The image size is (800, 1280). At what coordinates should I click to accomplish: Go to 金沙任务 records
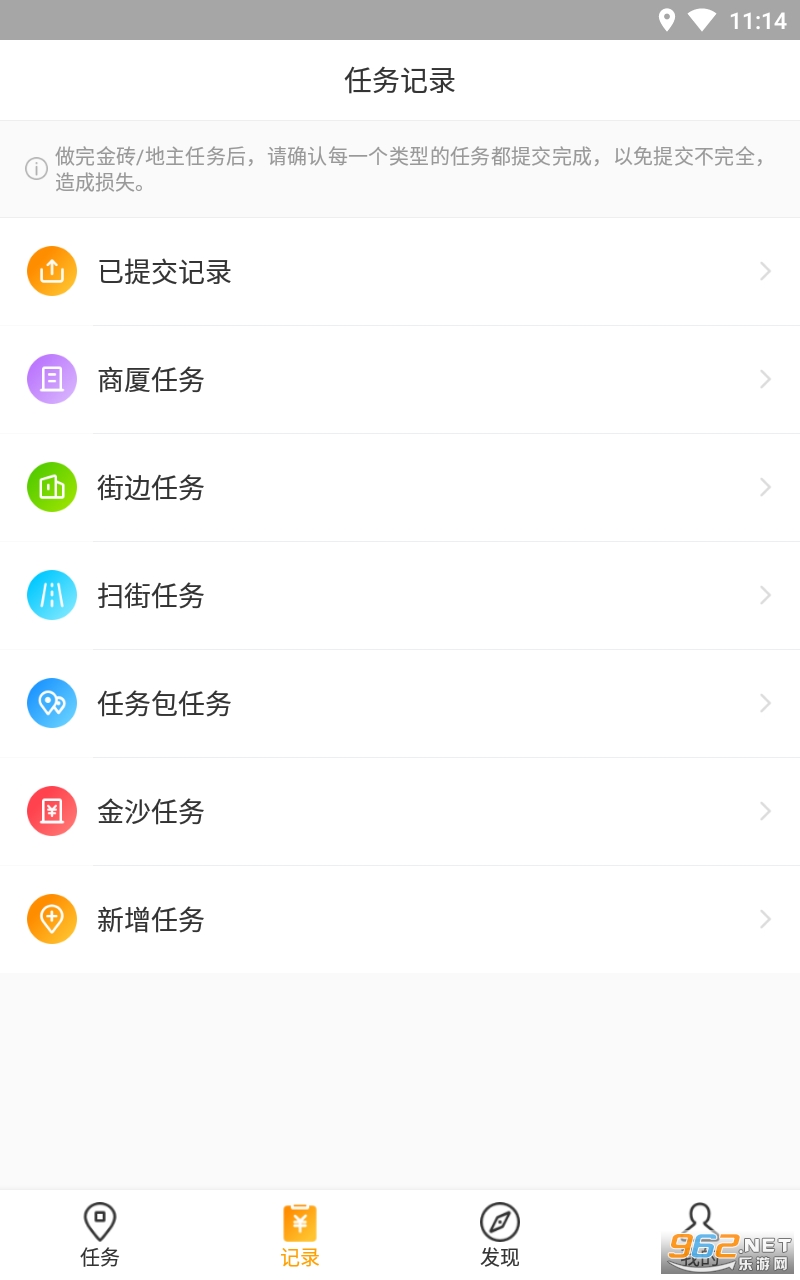[400, 812]
